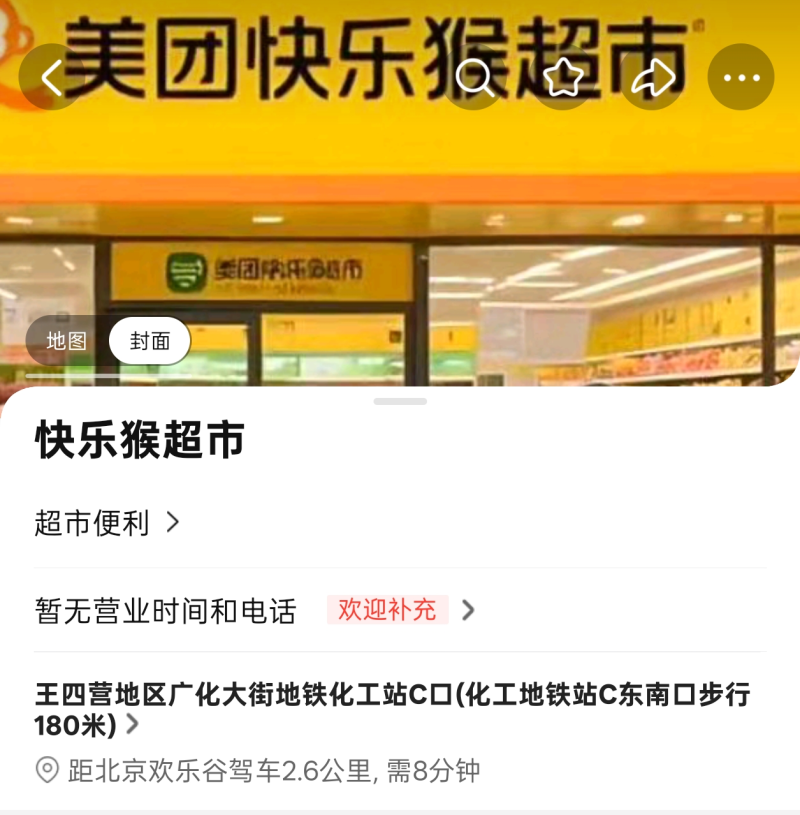Select the 封面 cover photo tab
Viewport: 800px width, 815px height.
pos(150,341)
